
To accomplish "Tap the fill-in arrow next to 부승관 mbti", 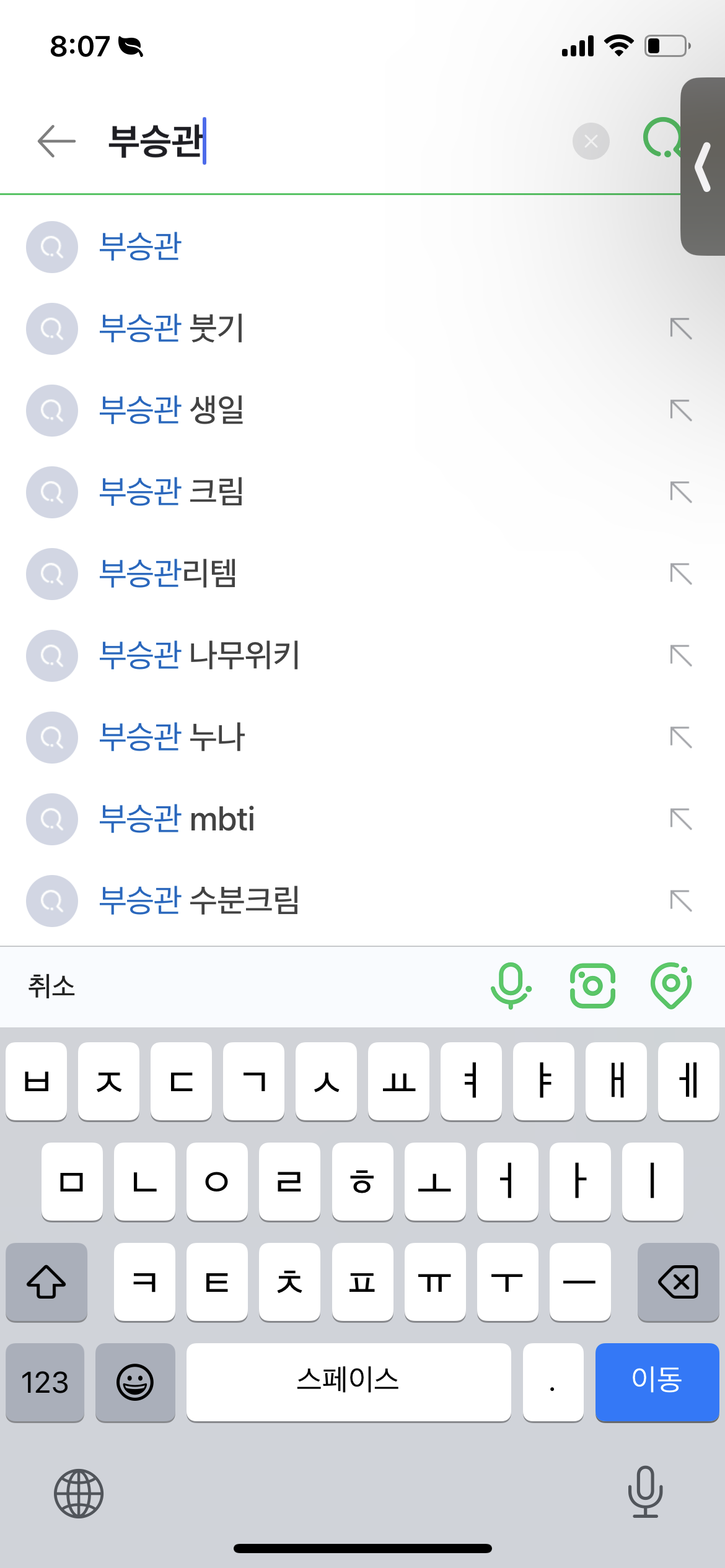I will pos(681,819).
